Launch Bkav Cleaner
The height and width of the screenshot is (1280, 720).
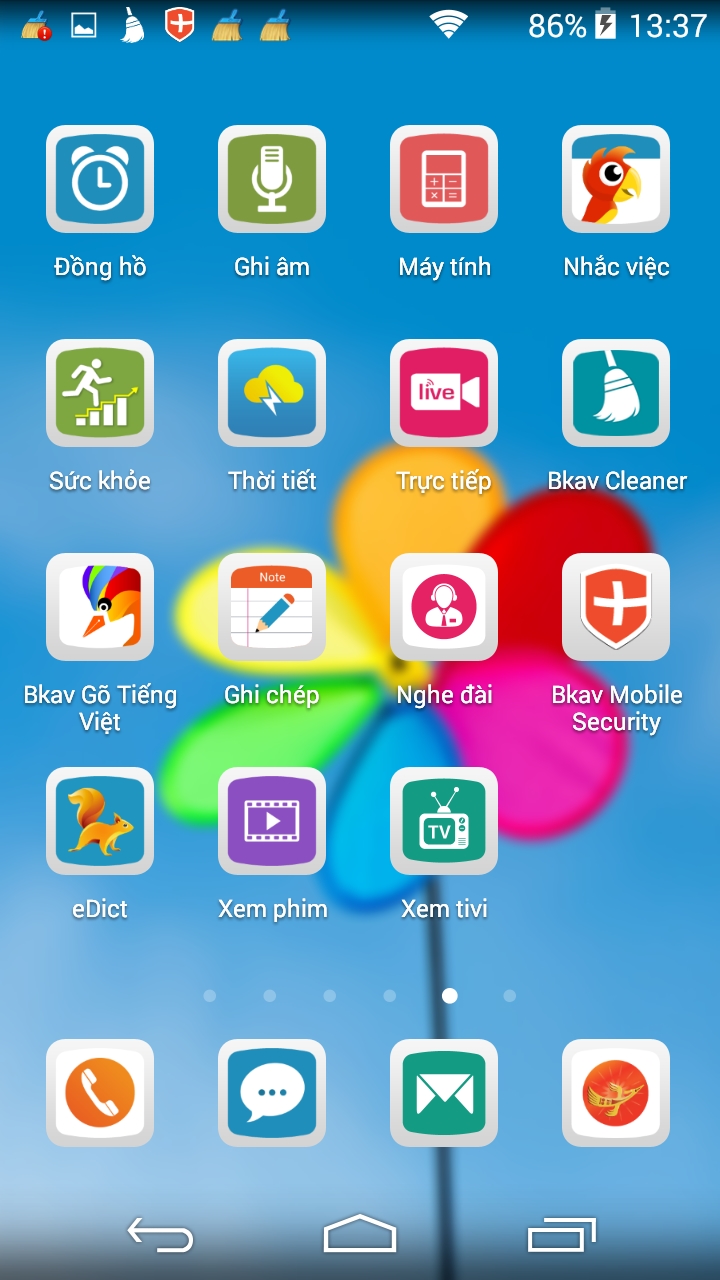pos(616,393)
